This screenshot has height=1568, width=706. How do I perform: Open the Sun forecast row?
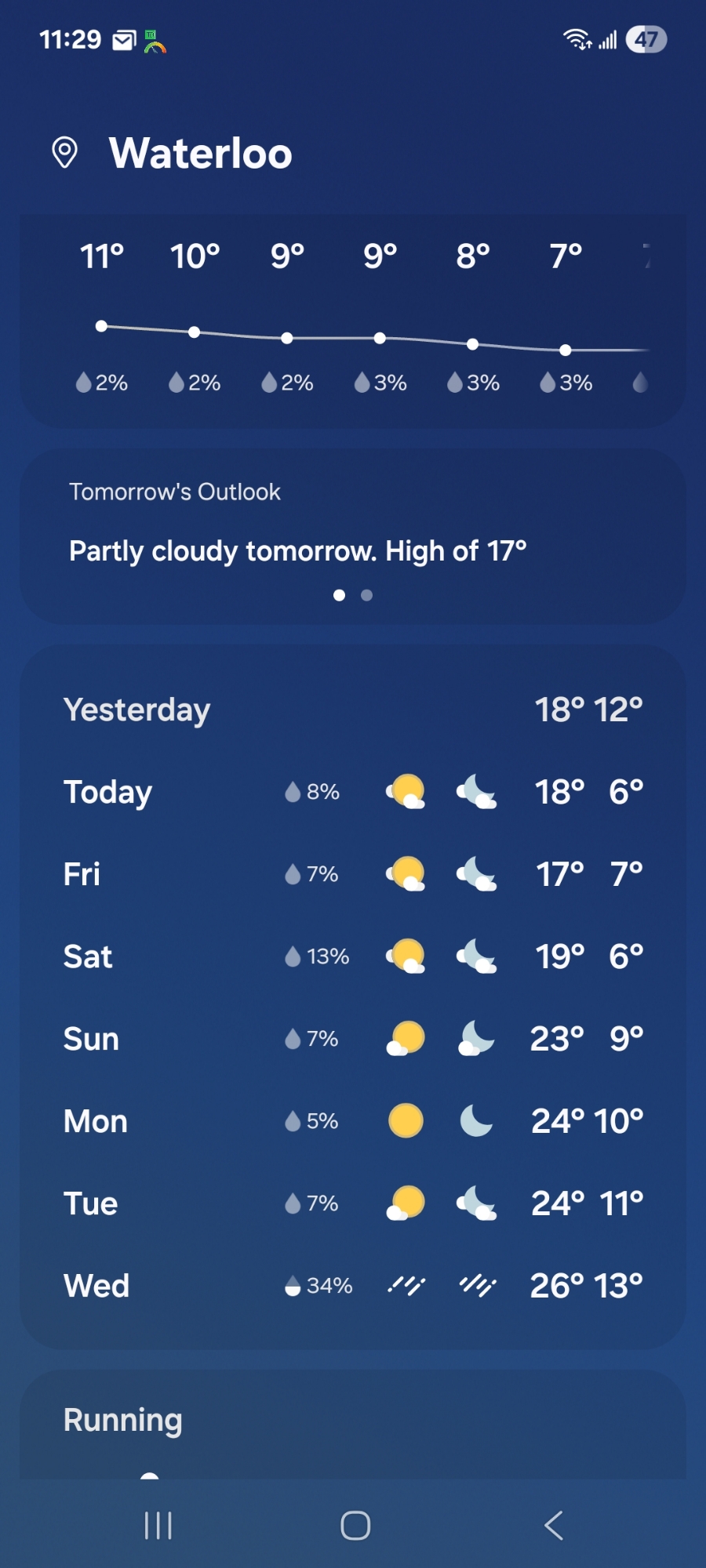[x=353, y=1039]
